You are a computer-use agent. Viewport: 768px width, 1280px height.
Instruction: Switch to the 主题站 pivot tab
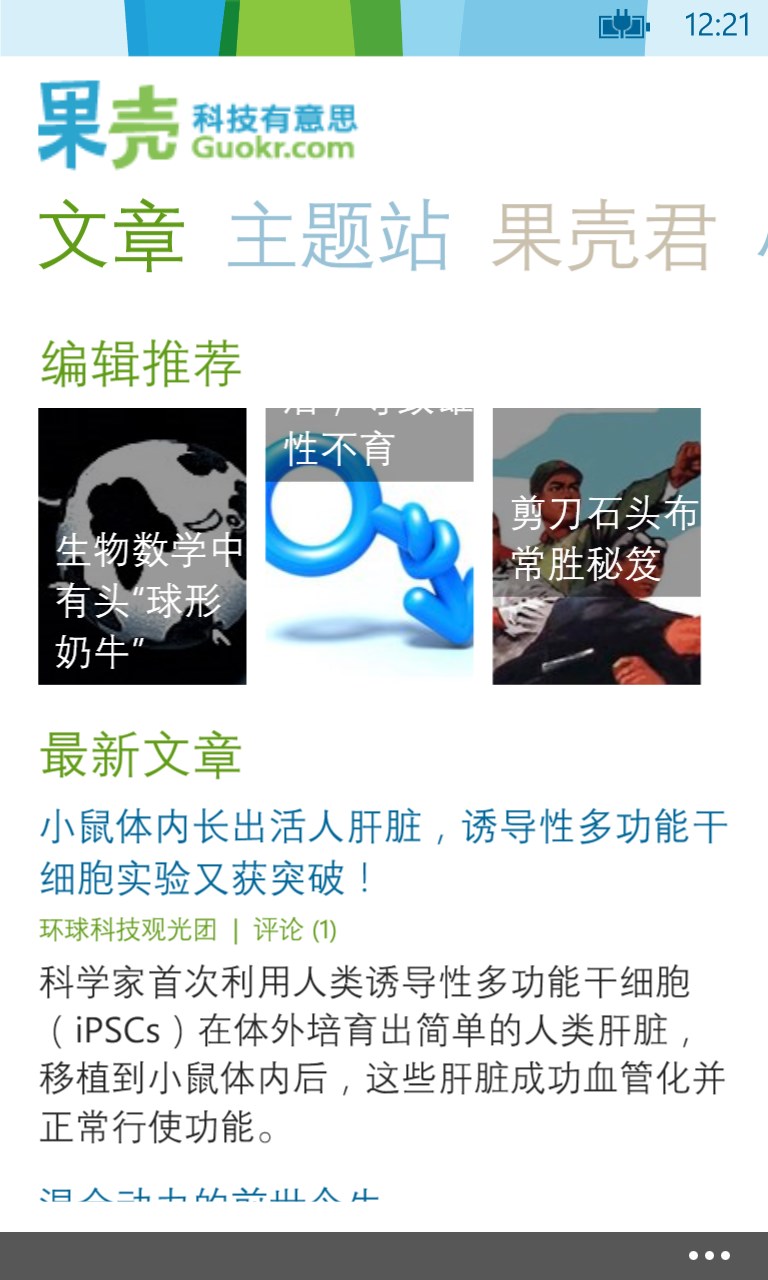pyautogui.click(x=338, y=237)
